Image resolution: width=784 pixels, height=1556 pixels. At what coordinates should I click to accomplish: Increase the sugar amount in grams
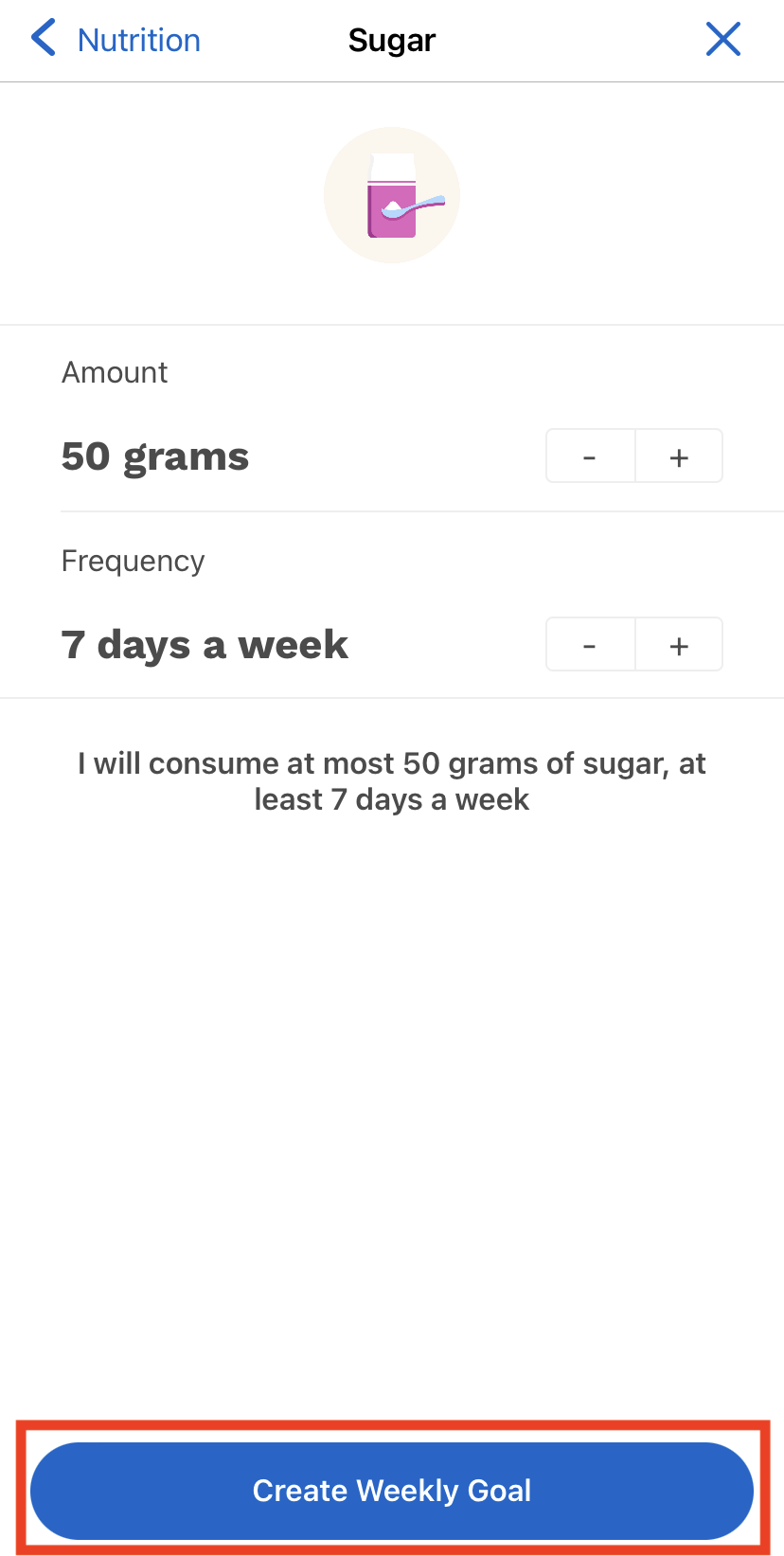pos(679,456)
